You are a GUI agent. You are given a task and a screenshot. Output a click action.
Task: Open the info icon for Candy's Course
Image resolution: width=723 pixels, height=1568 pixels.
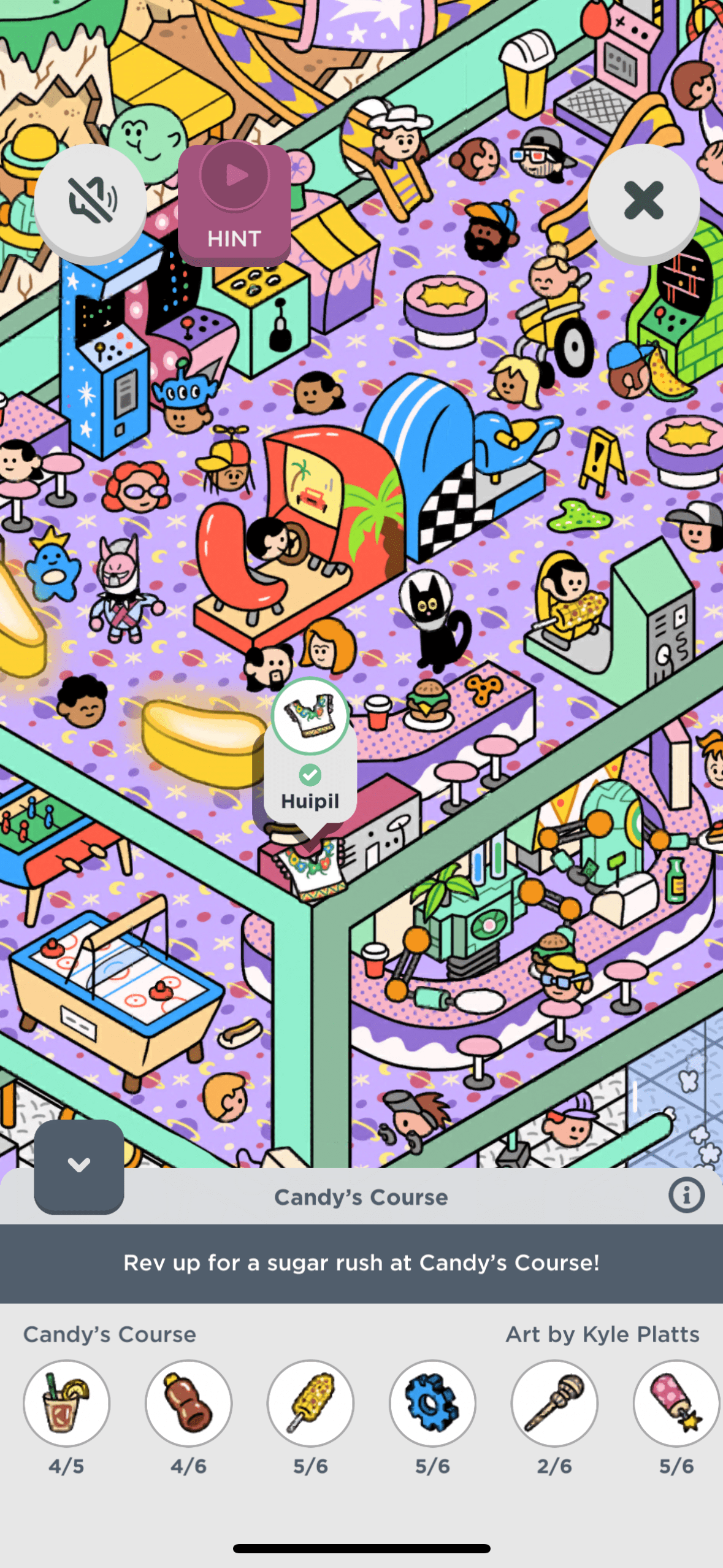click(686, 1195)
